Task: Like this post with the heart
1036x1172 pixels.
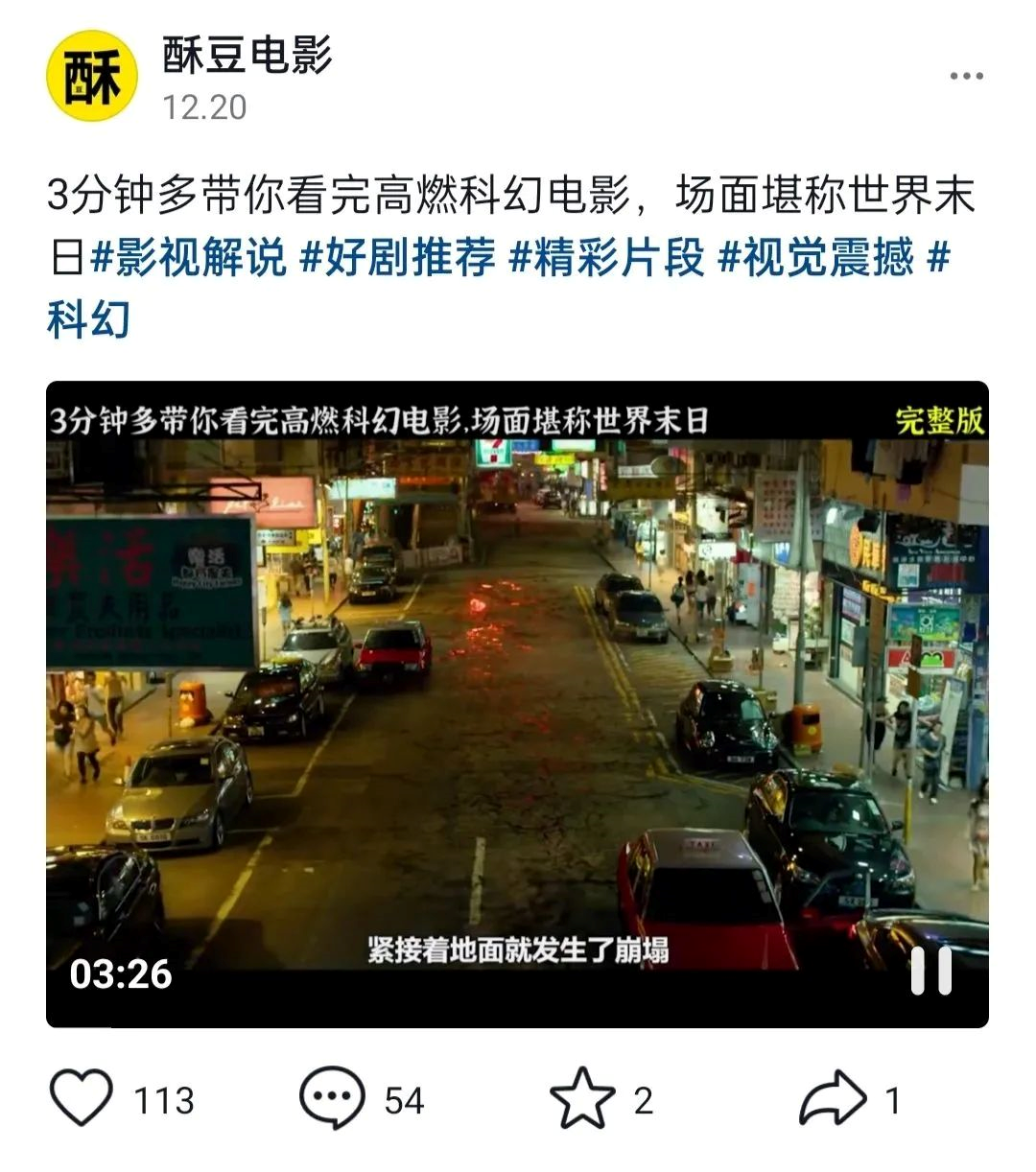Action: (82, 1099)
